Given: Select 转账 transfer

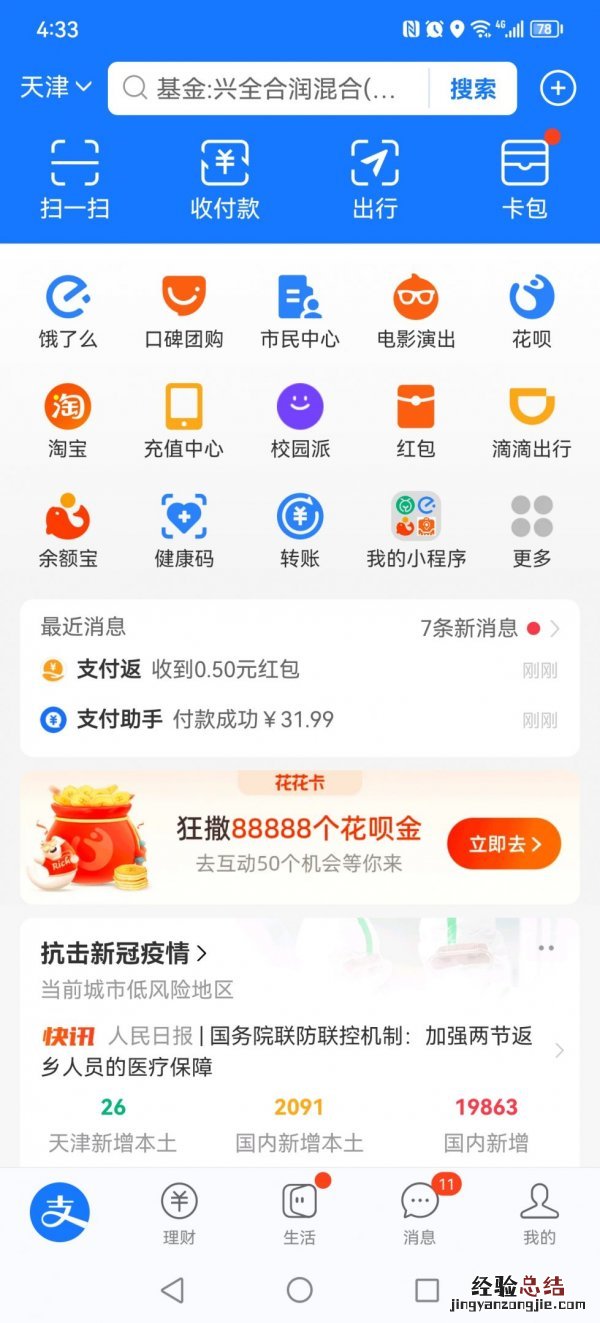Looking at the screenshot, I should click(x=300, y=531).
